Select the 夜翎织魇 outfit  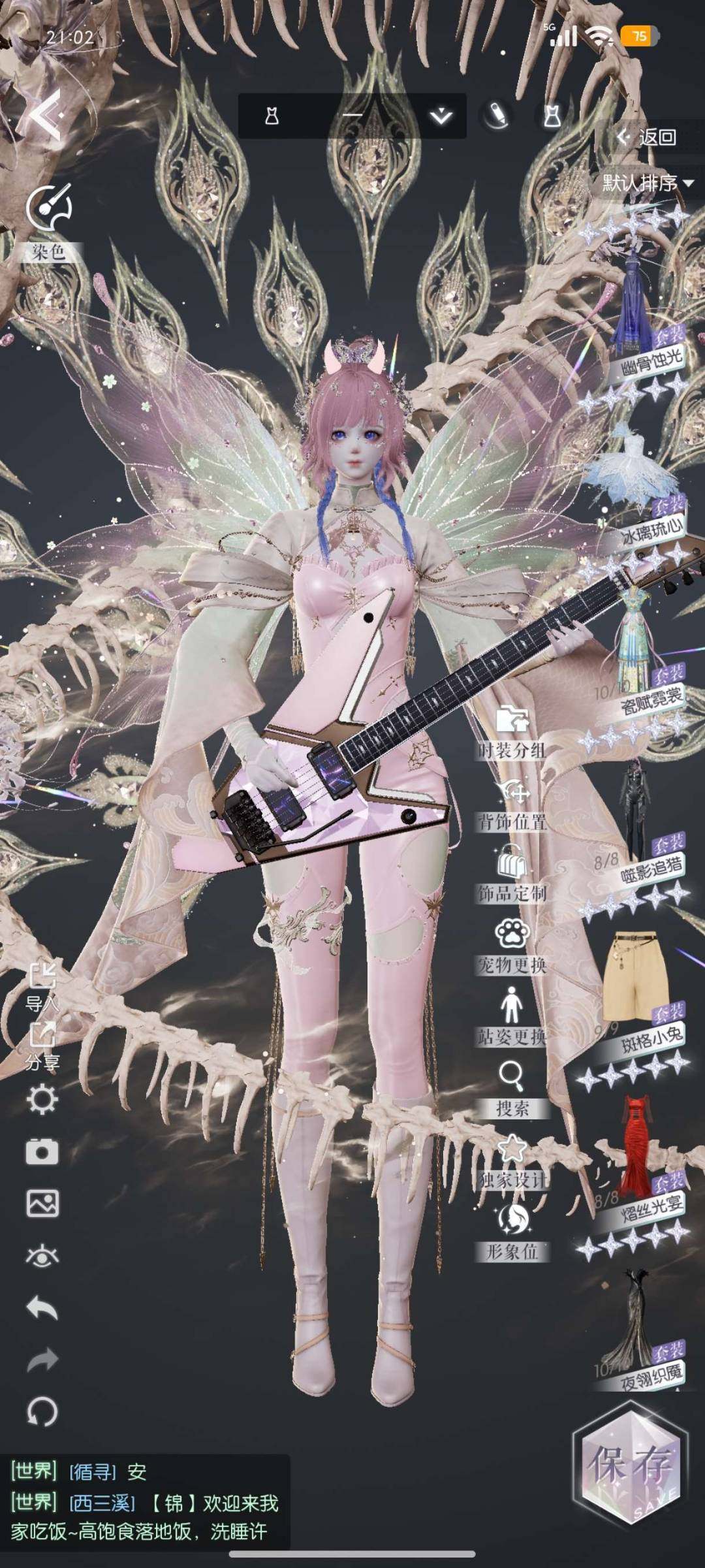636,1326
